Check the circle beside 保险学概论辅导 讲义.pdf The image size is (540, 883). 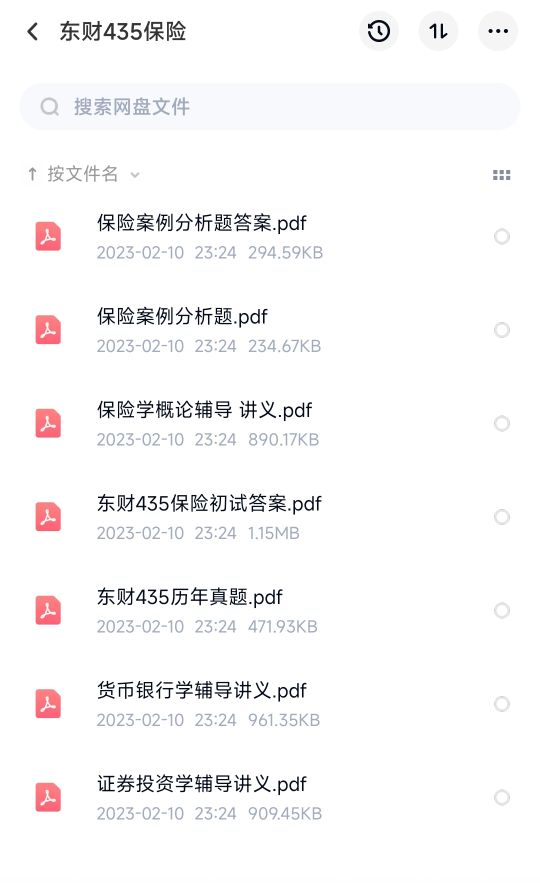click(502, 423)
